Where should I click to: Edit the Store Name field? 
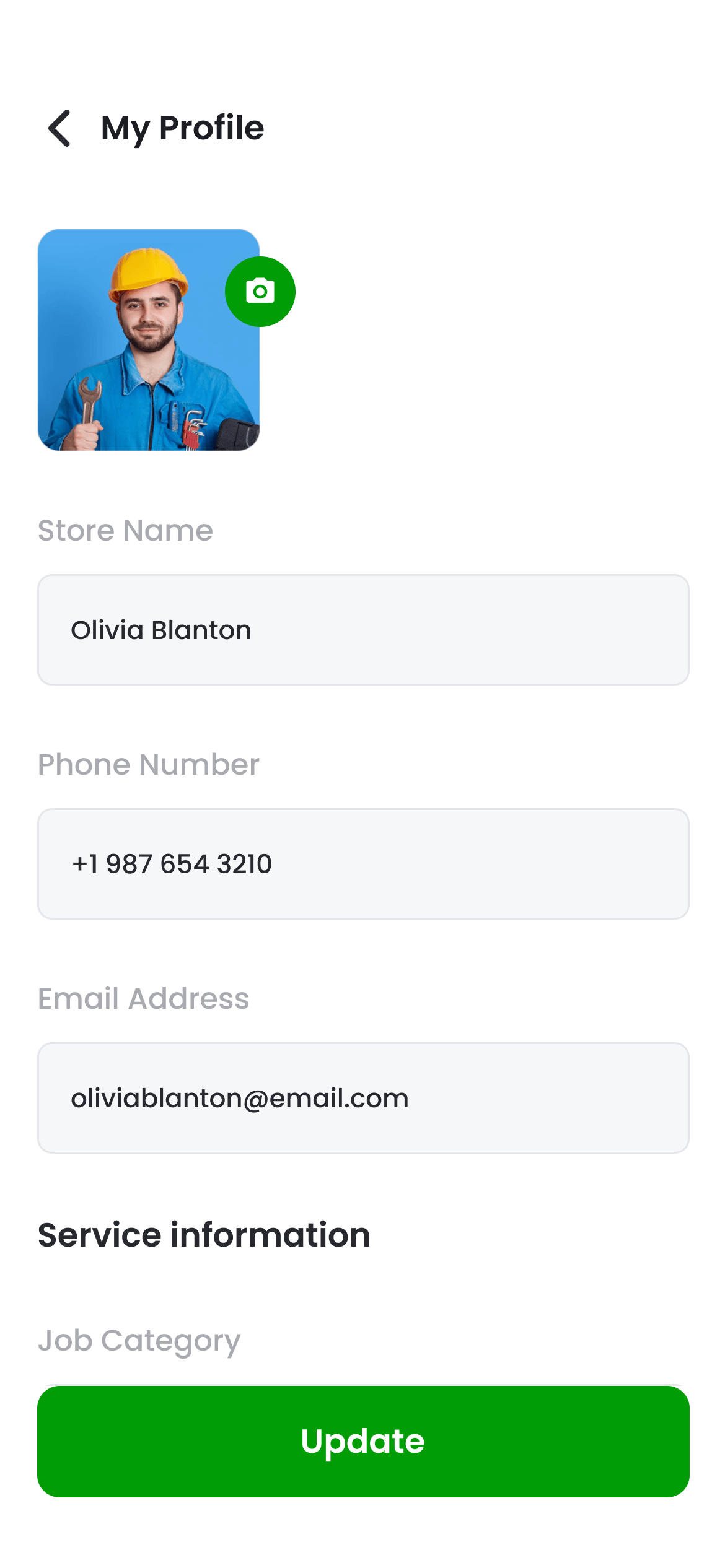click(x=363, y=630)
